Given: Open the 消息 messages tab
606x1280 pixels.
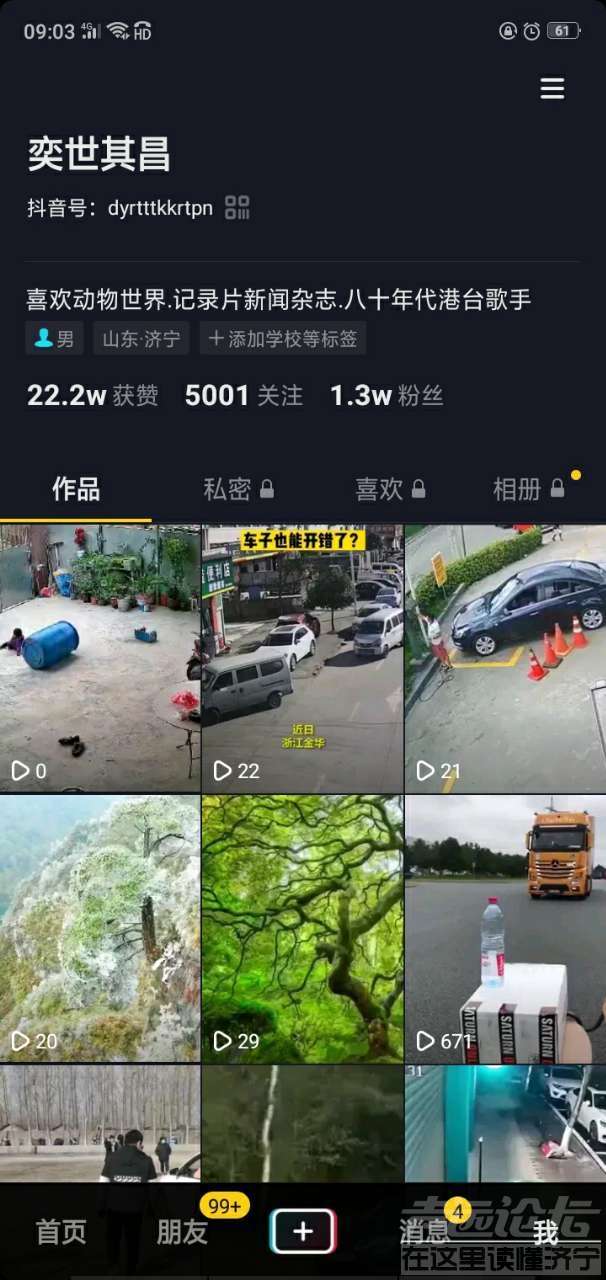Looking at the screenshot, I should click(x=425, y=1232).
